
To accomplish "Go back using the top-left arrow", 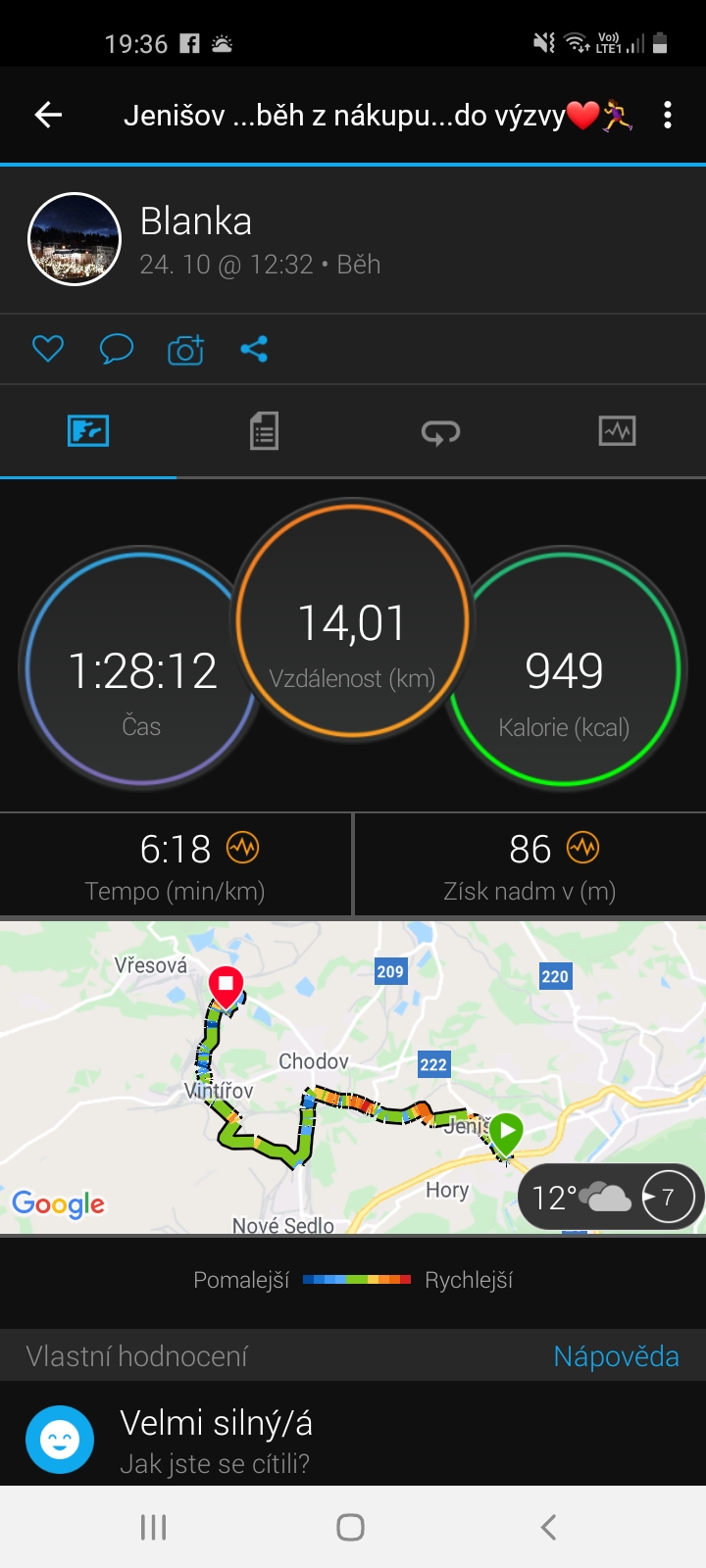I will [48, 116].
